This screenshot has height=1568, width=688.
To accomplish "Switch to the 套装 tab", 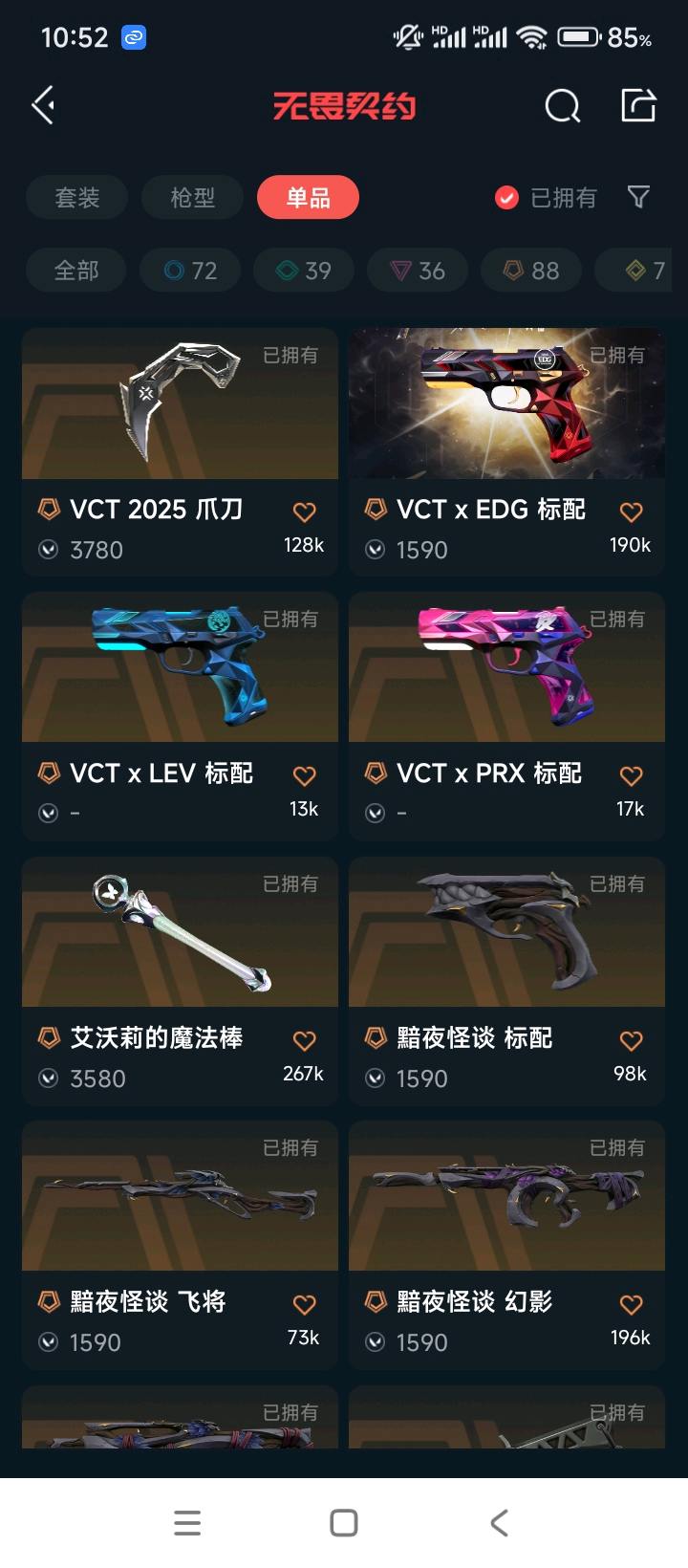I will coord(76,198).
